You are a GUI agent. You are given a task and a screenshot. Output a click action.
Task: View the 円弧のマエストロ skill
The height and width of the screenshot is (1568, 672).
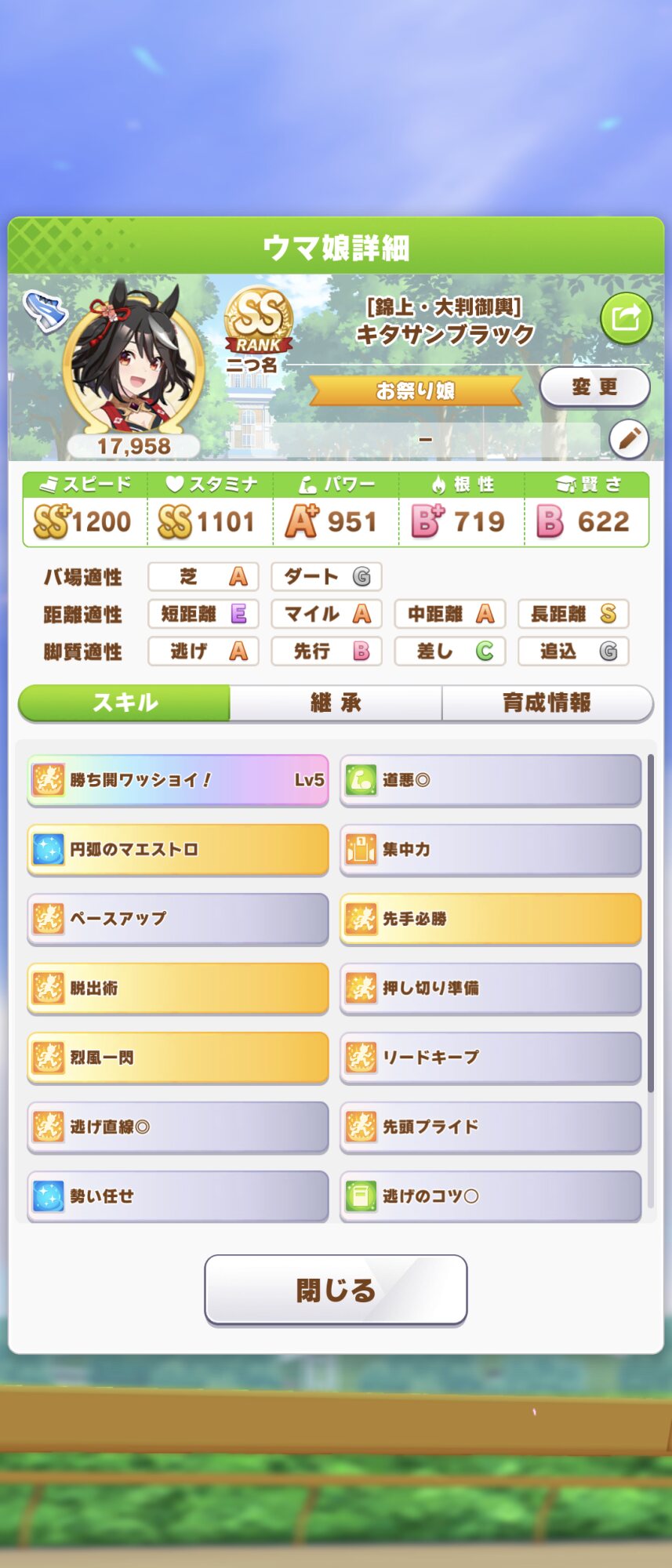pyautogui.click(x=178, y=849)
